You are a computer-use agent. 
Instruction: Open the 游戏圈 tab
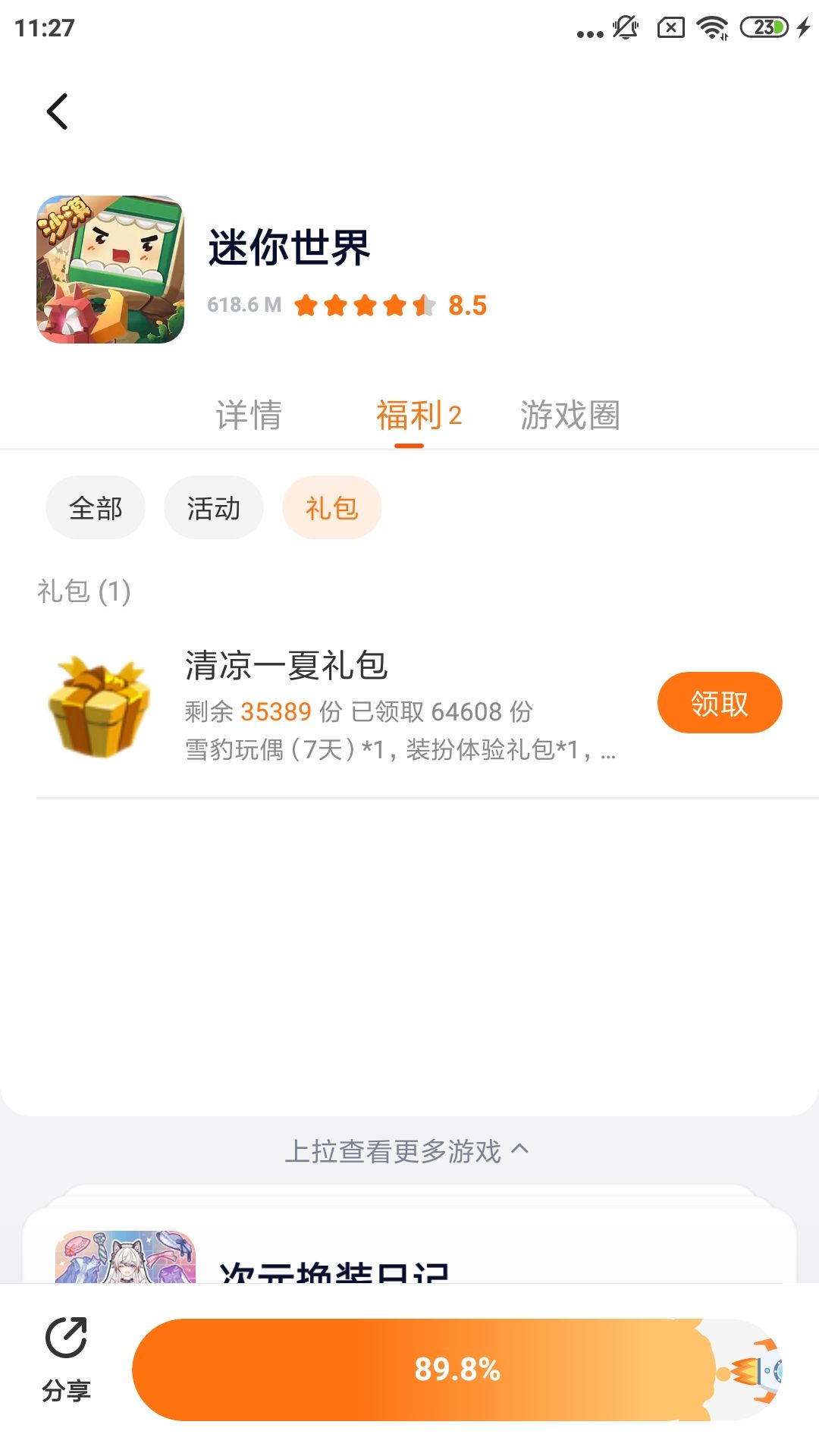(570, 416)
